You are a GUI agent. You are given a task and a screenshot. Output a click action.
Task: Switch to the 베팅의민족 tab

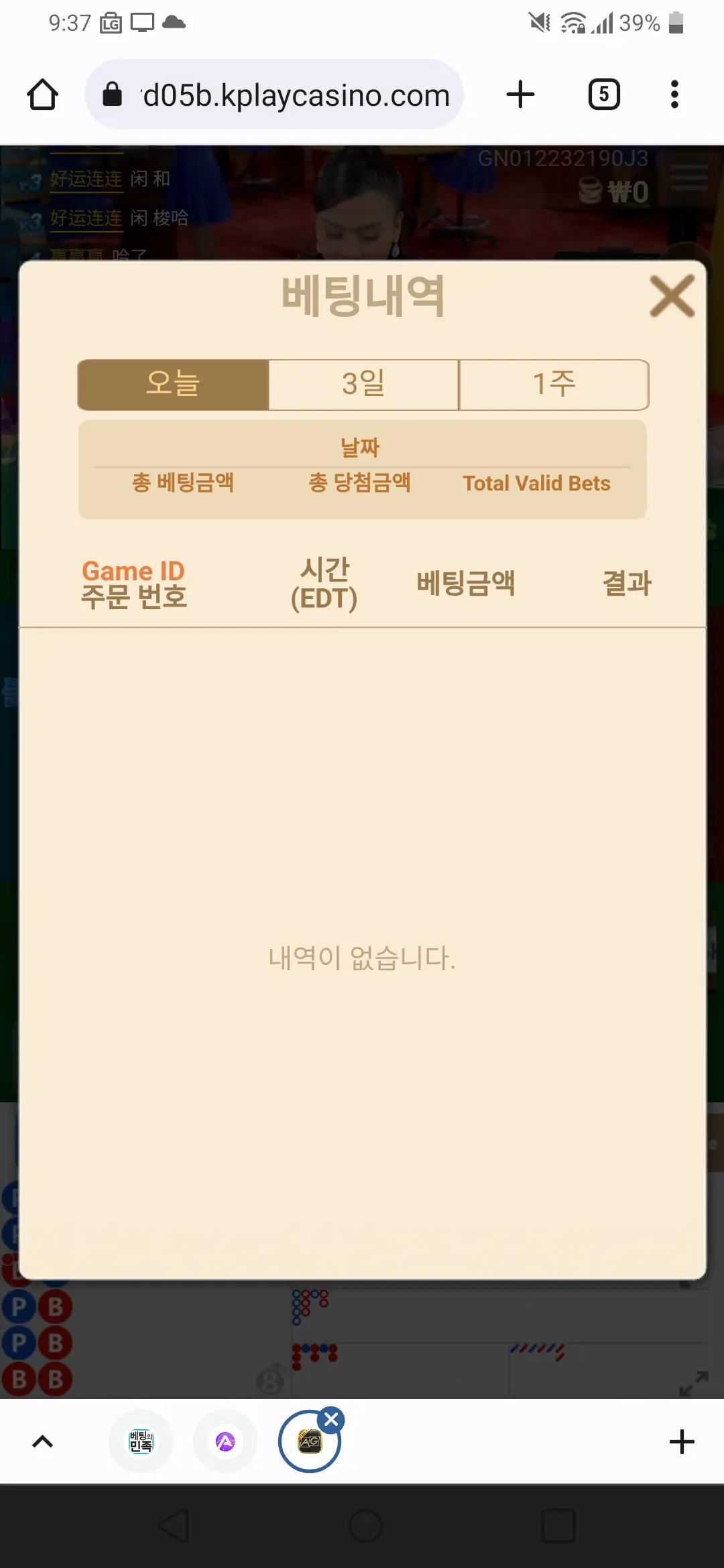tap(141, 1441)
